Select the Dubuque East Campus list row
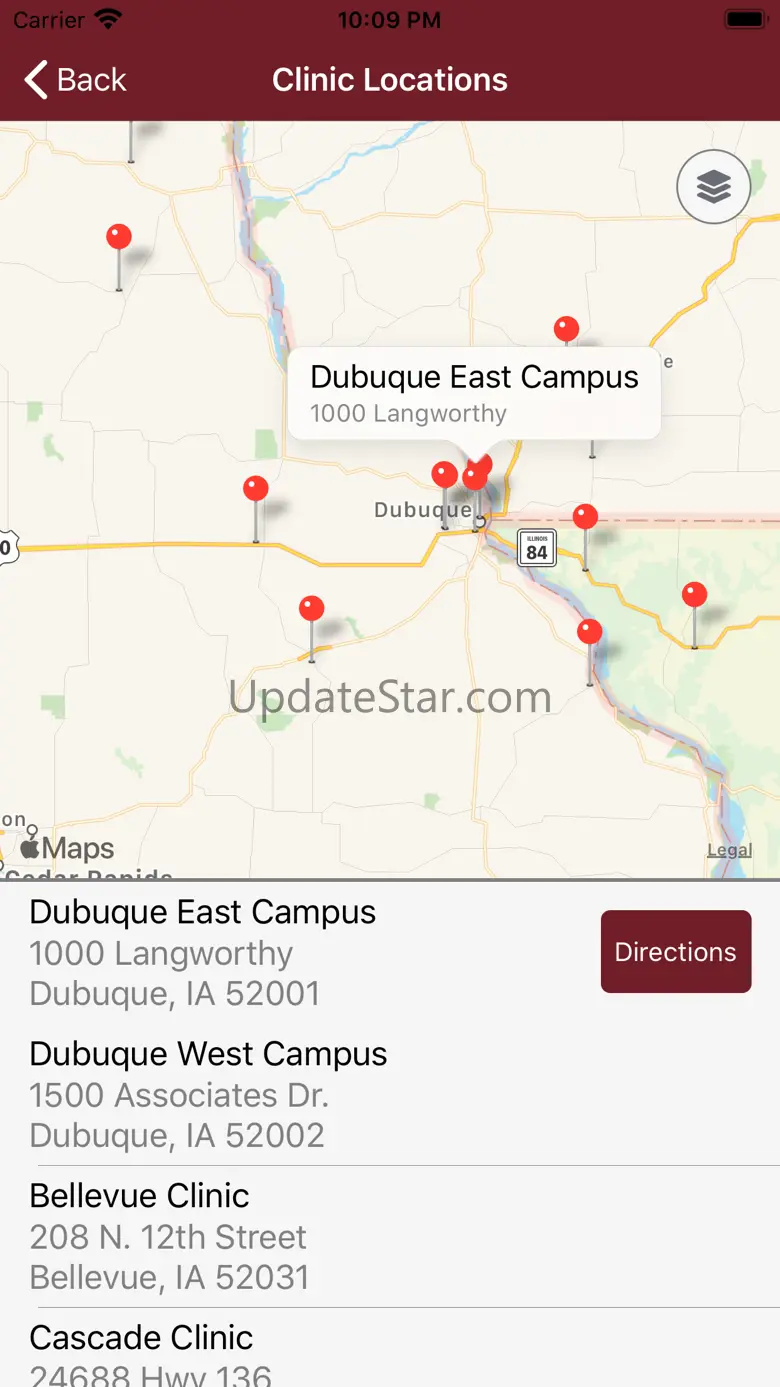The height and width of the screenshot is (1387, 780). 300,952
